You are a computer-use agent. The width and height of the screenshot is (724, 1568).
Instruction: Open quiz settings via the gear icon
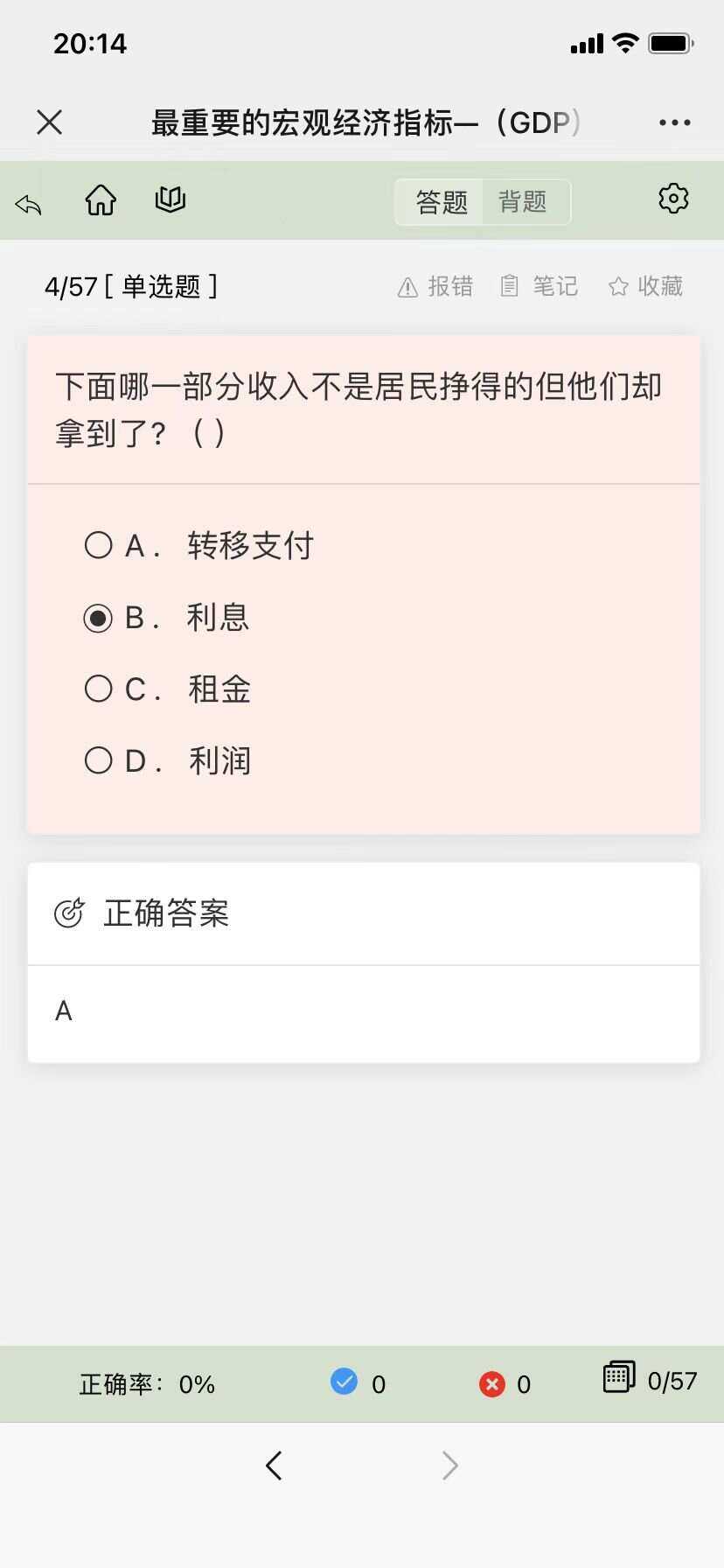[673, 199]
